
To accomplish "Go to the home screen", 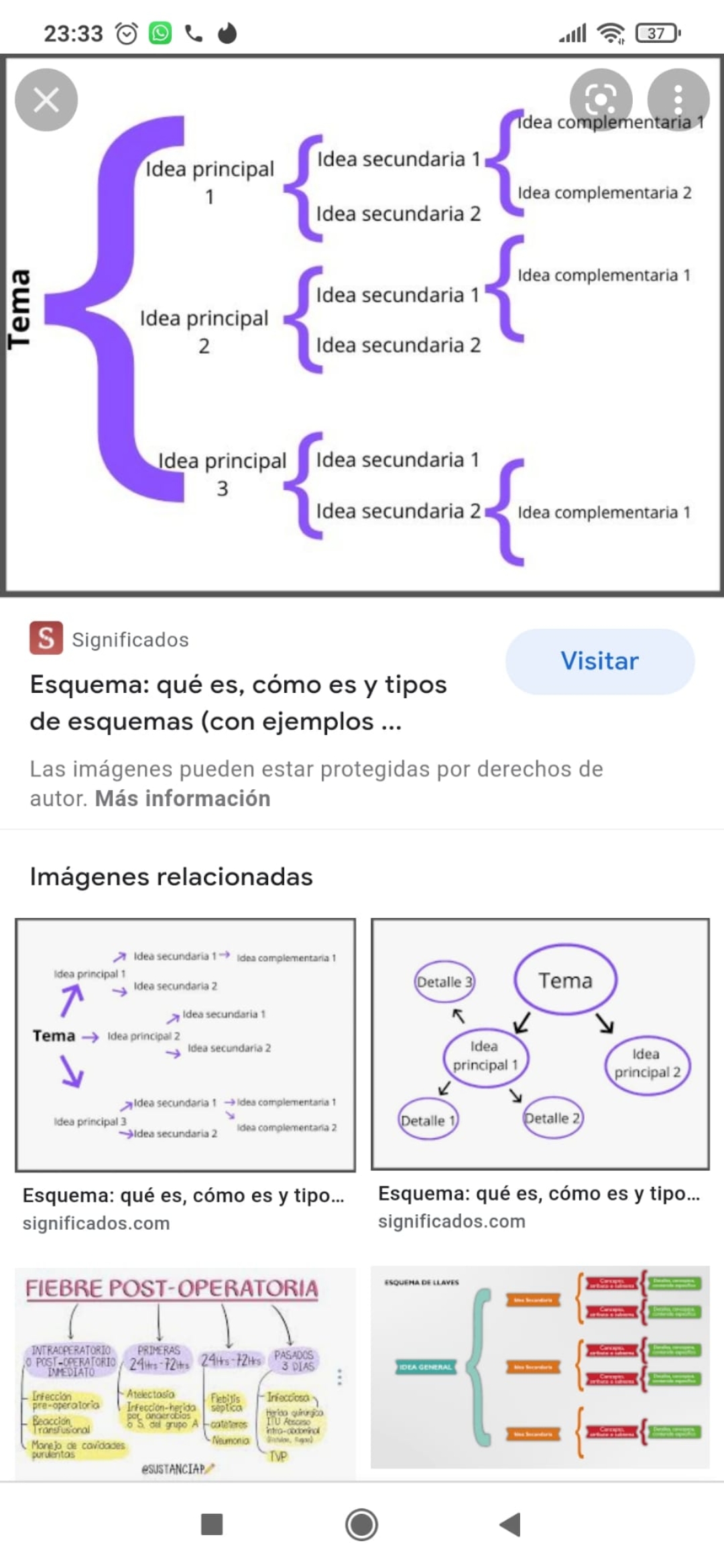I will 361,1525.
